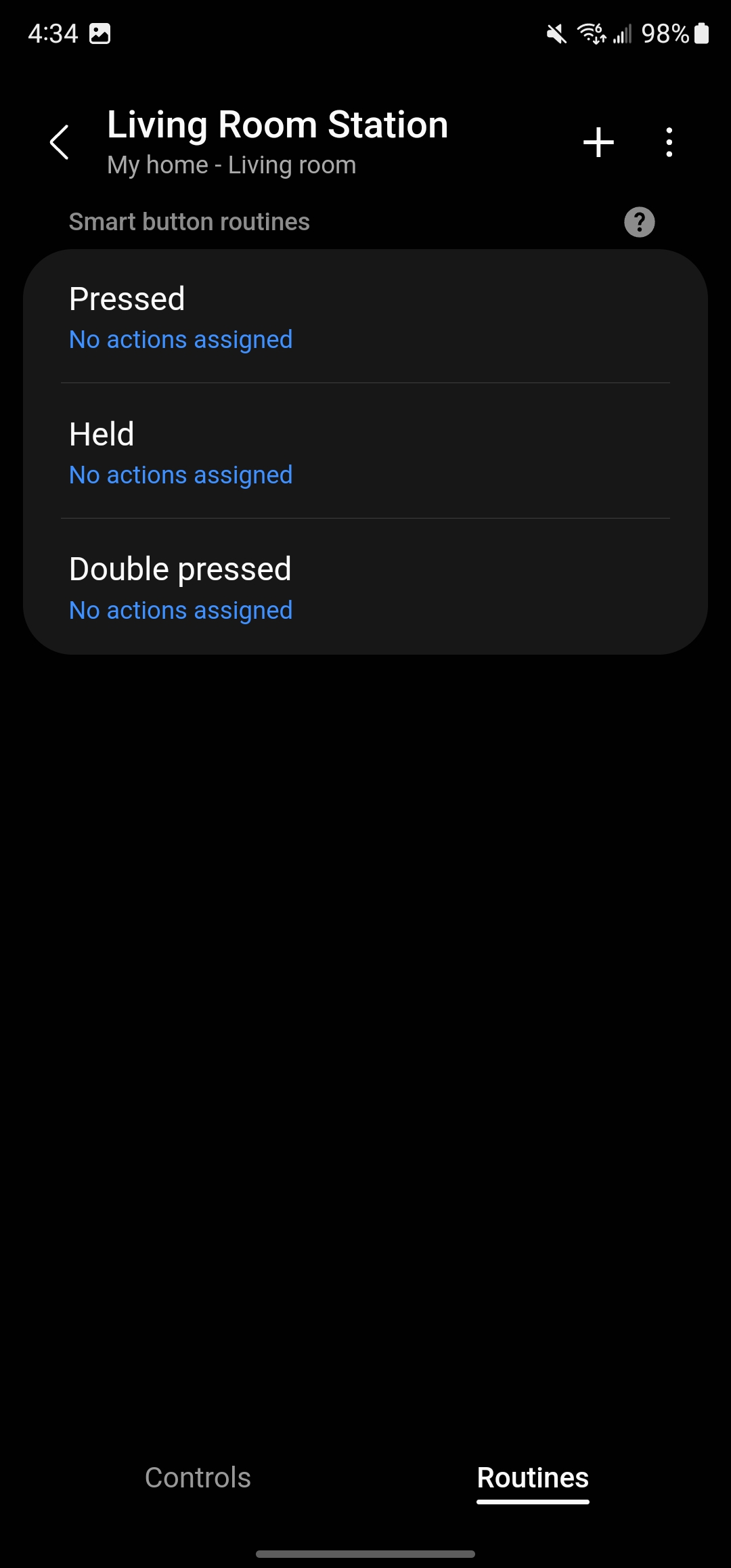Switch to the Controls tab

tap(198, 1477)
